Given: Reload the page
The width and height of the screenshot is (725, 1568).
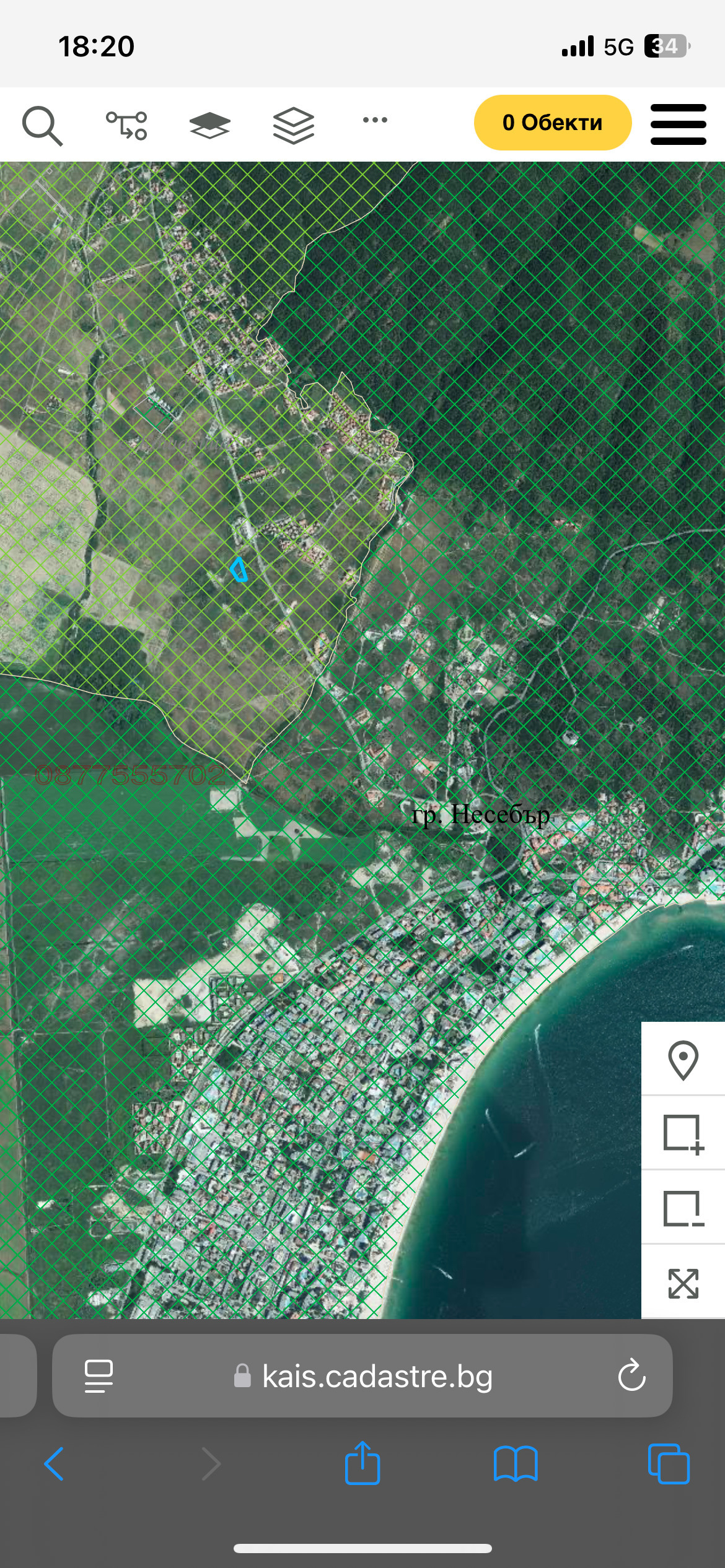Looking at the screenshot, I should click(631, 1376).
